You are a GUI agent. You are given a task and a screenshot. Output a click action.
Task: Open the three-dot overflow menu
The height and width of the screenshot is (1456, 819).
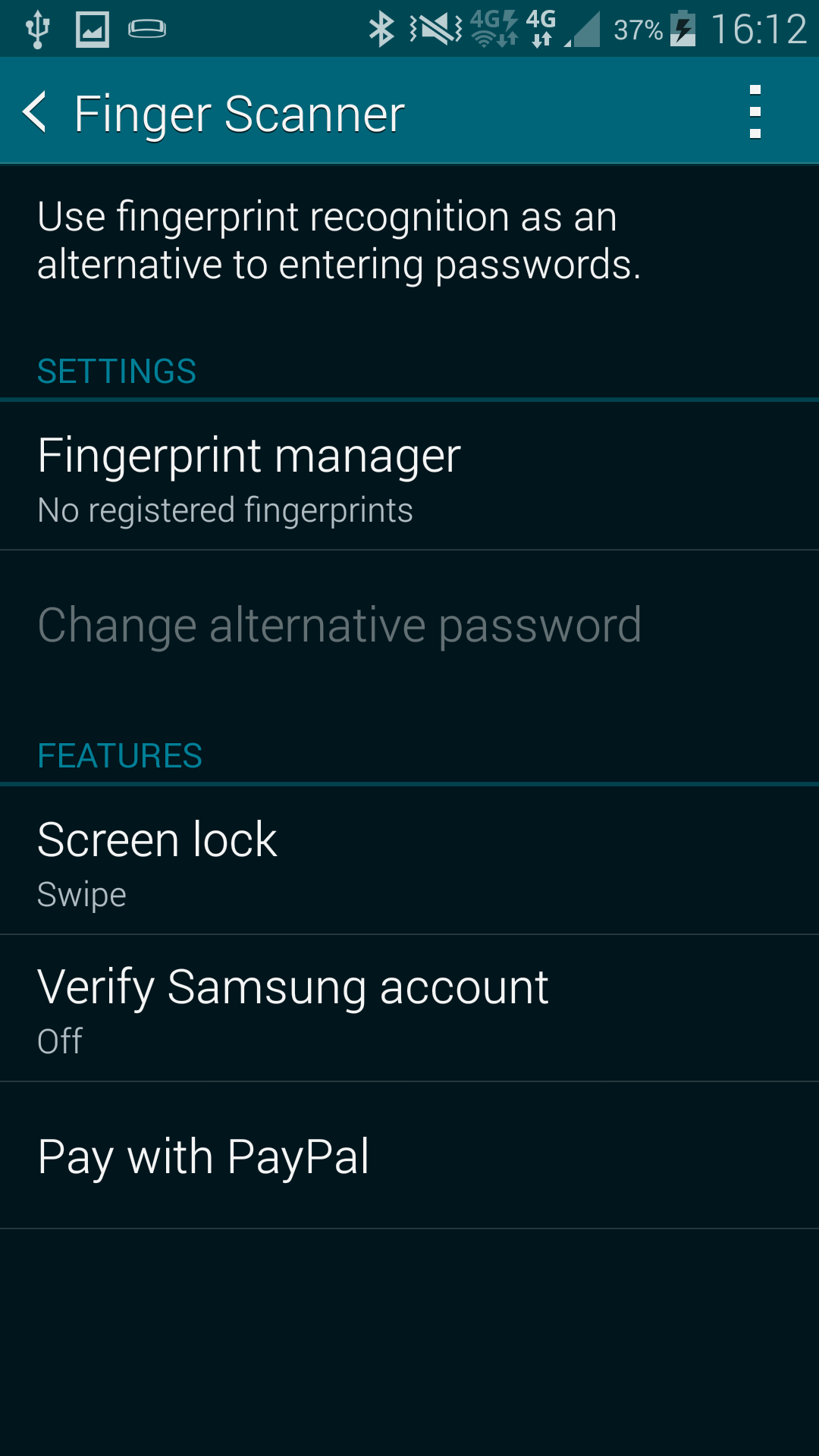point(755,112)
